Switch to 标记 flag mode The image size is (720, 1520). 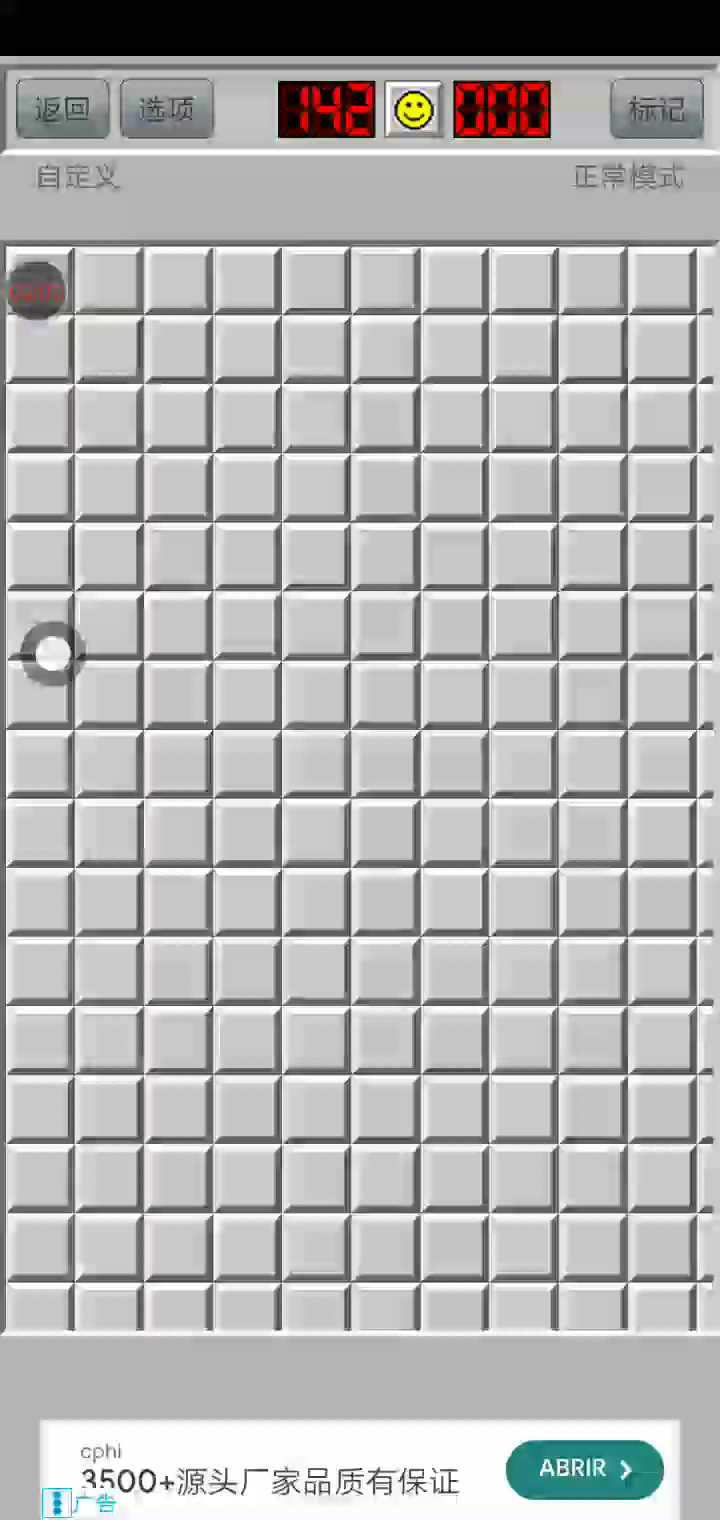(x=656, y=109)
